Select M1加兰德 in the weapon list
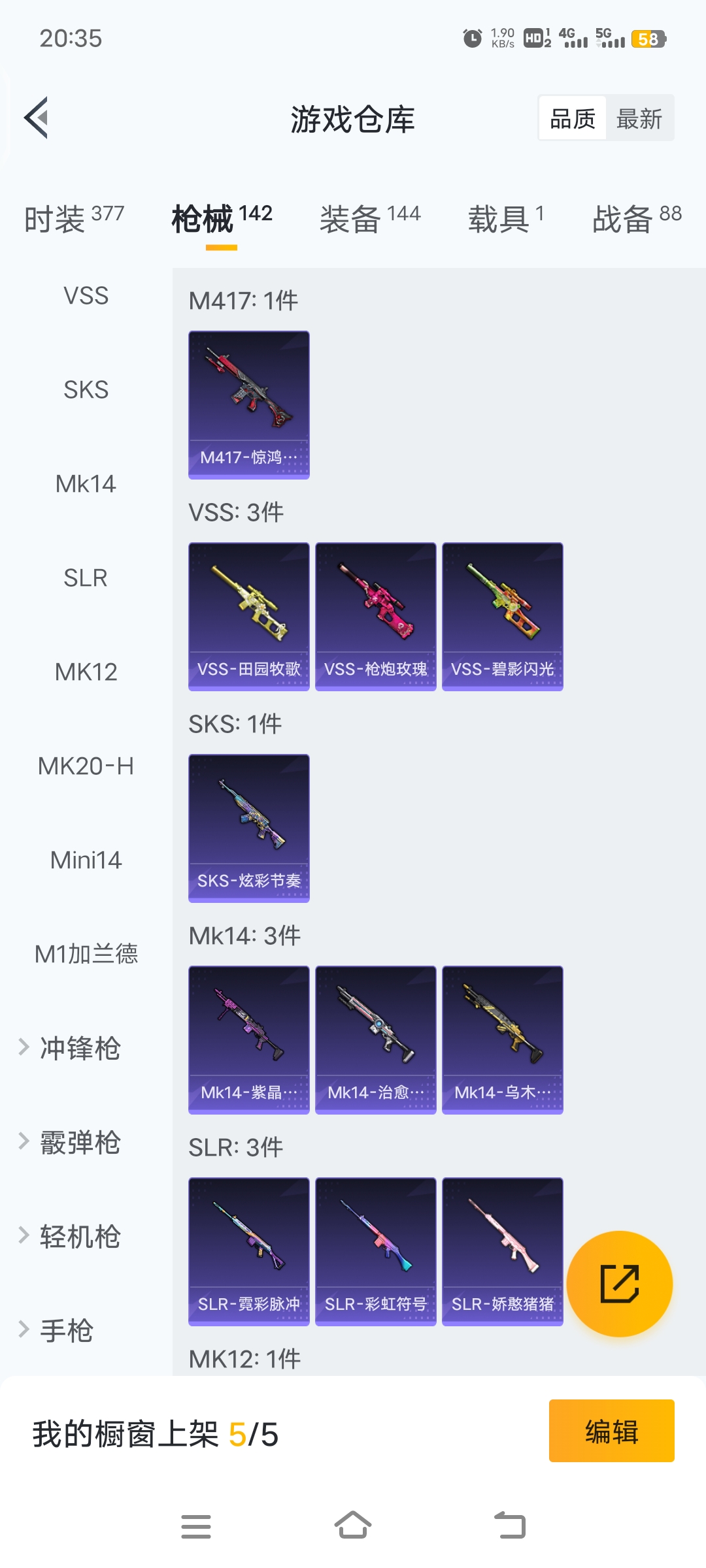This screenshot has width=706, height=1568. (x=86, y=954)
